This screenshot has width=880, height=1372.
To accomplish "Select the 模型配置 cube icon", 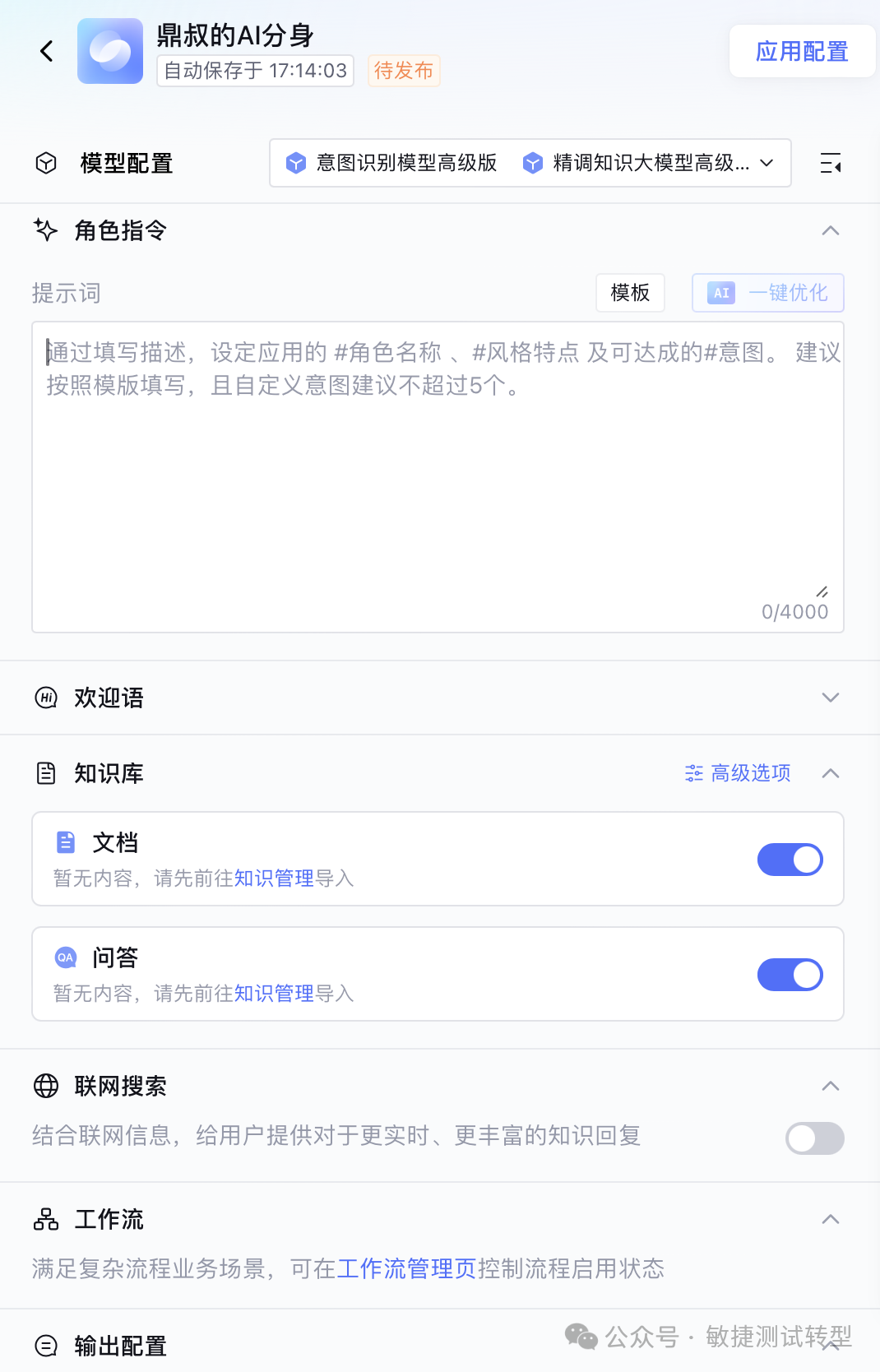I will pyautogui.click(x=46, y=163).
